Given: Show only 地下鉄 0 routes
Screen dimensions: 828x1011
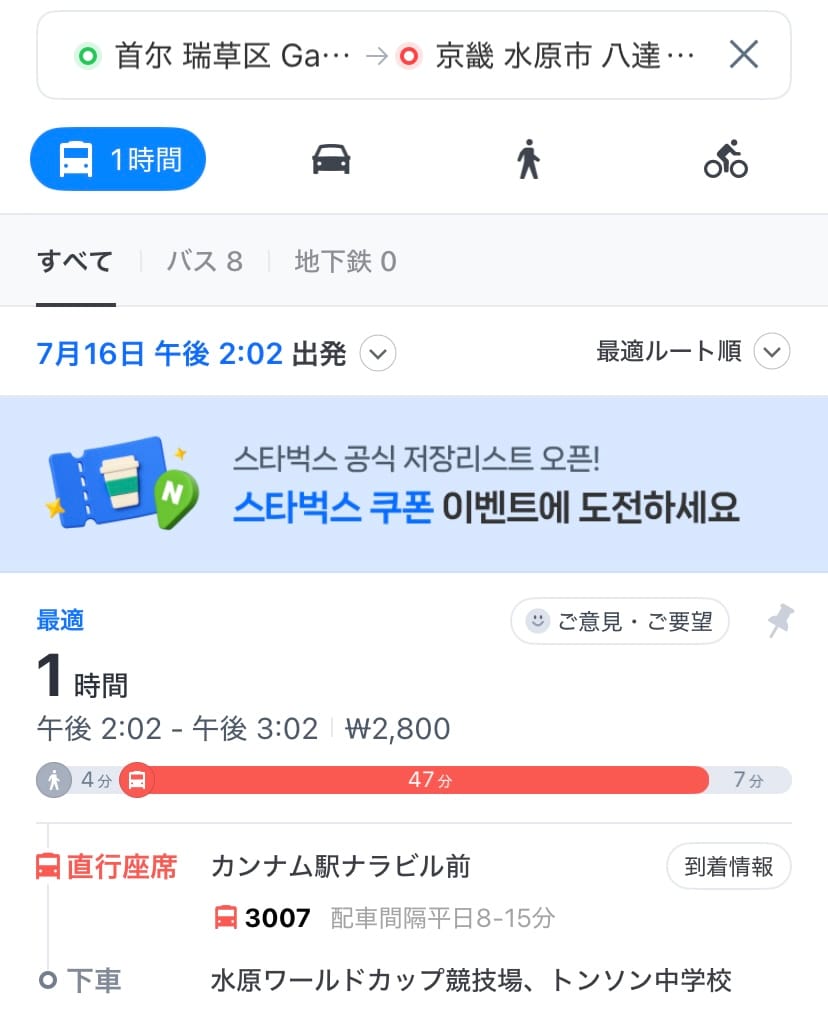Looking at the screenshot, I should pos(345,262).
